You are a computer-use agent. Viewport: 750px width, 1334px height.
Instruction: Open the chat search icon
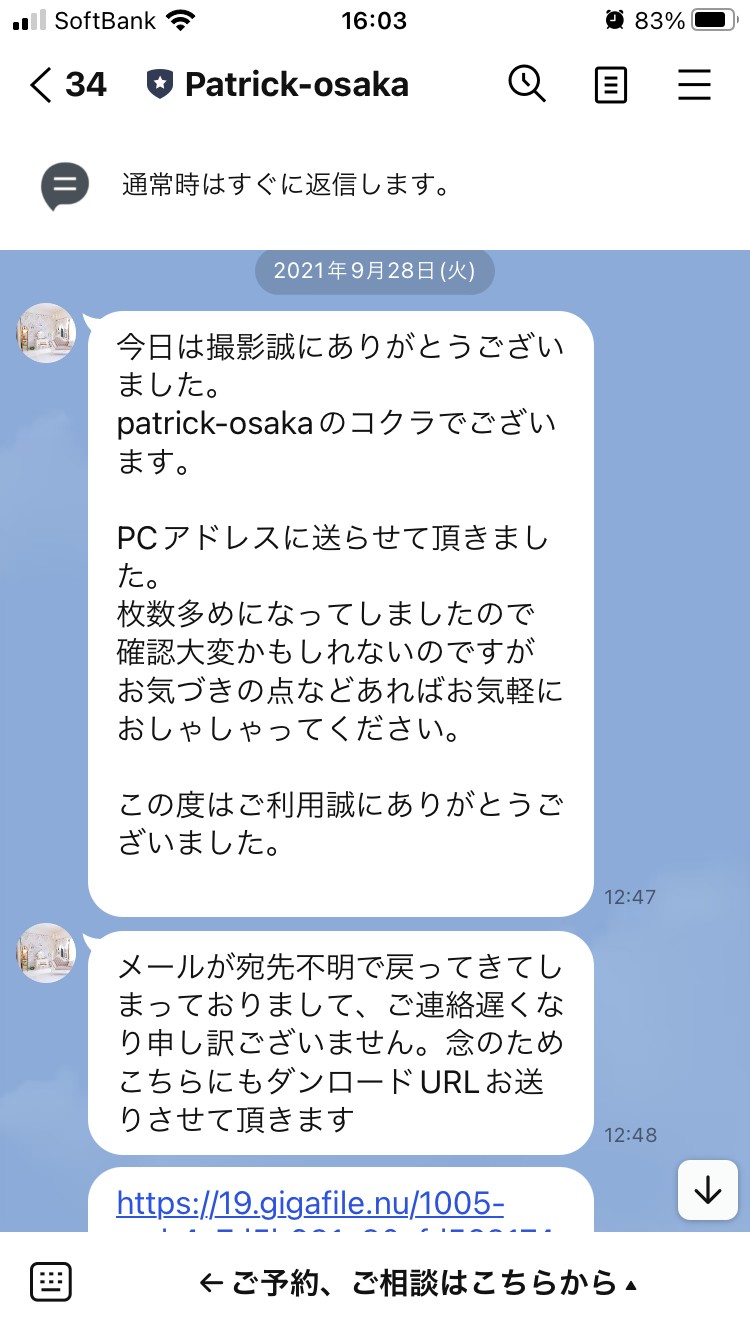527,84
